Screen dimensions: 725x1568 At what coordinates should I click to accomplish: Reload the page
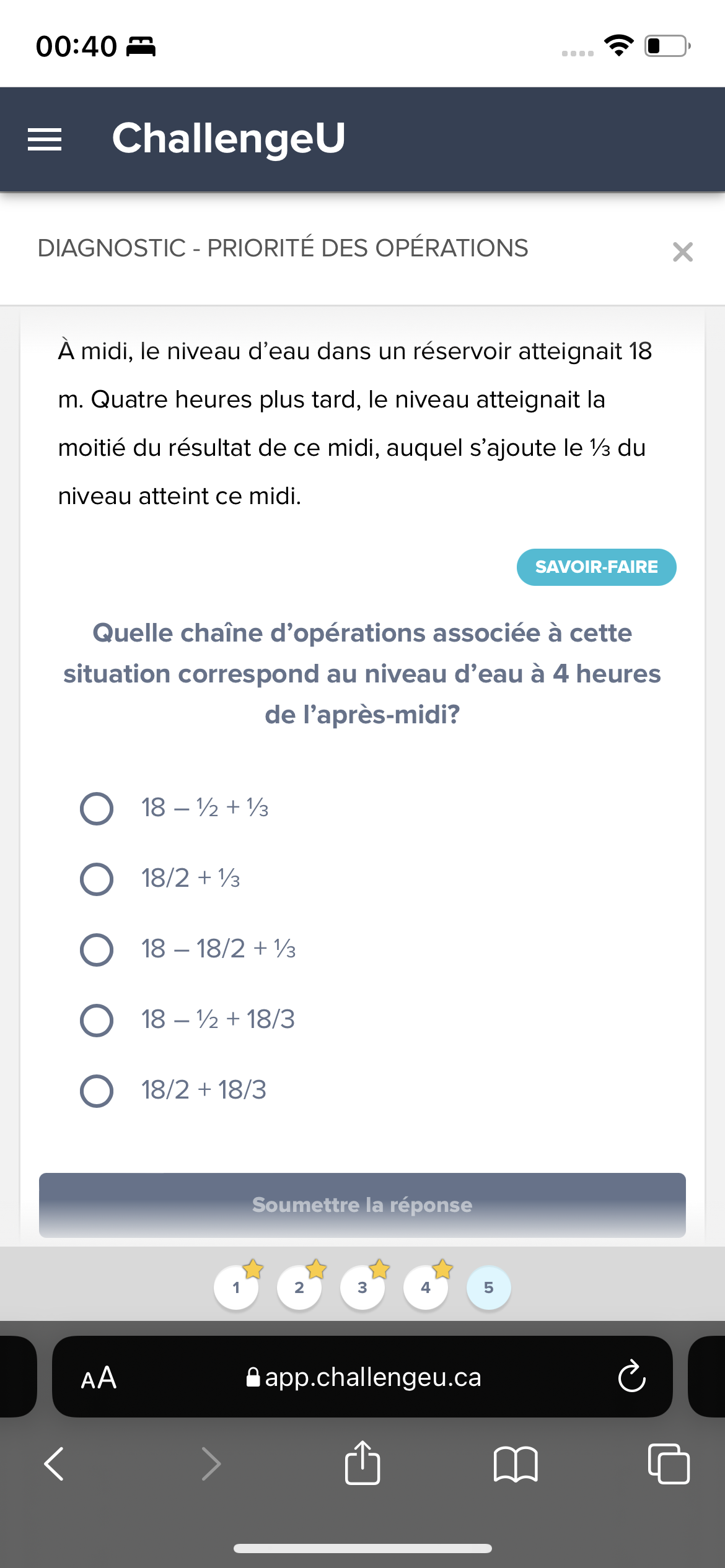[x=631, y=1377]
